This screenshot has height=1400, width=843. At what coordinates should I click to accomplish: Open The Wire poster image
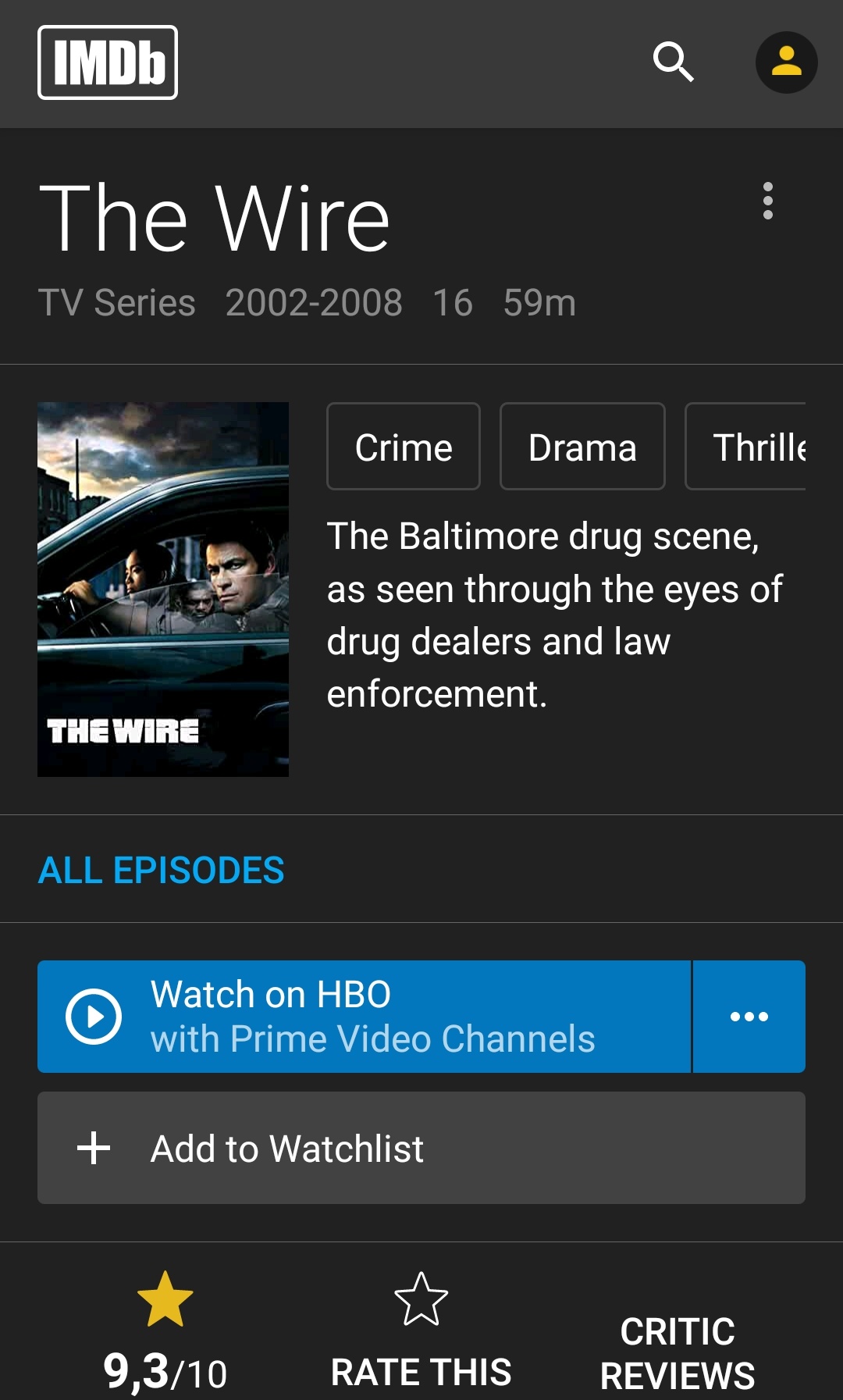pos(163,589)
